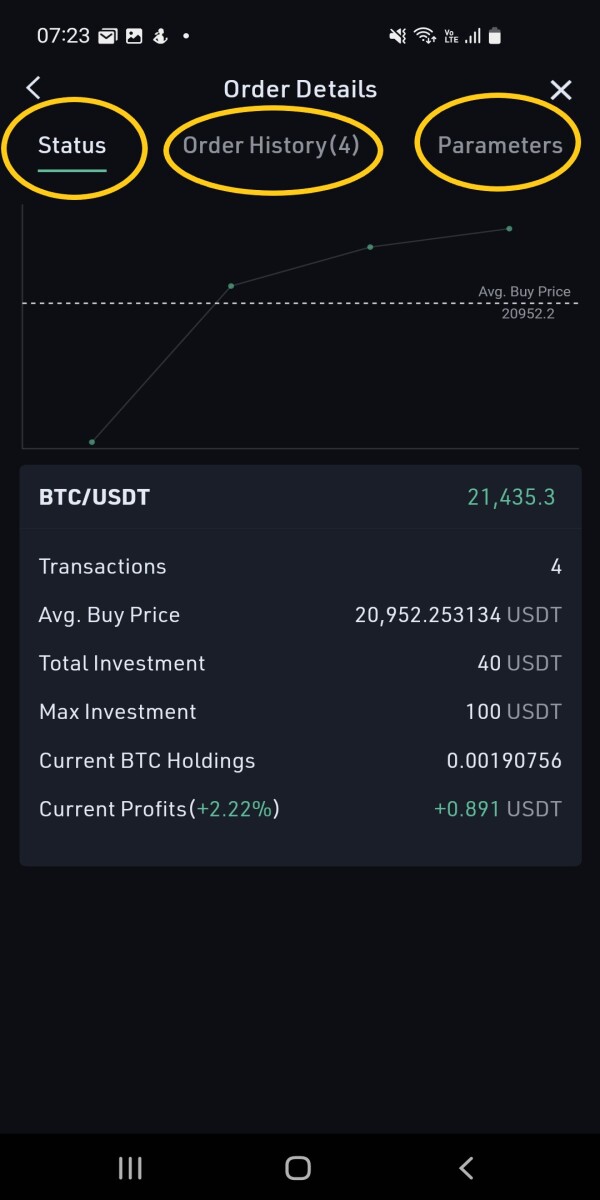Viewport: 600px width, 1200px height.
Task: Switch to the Order History tab
Action: point(271,146)
